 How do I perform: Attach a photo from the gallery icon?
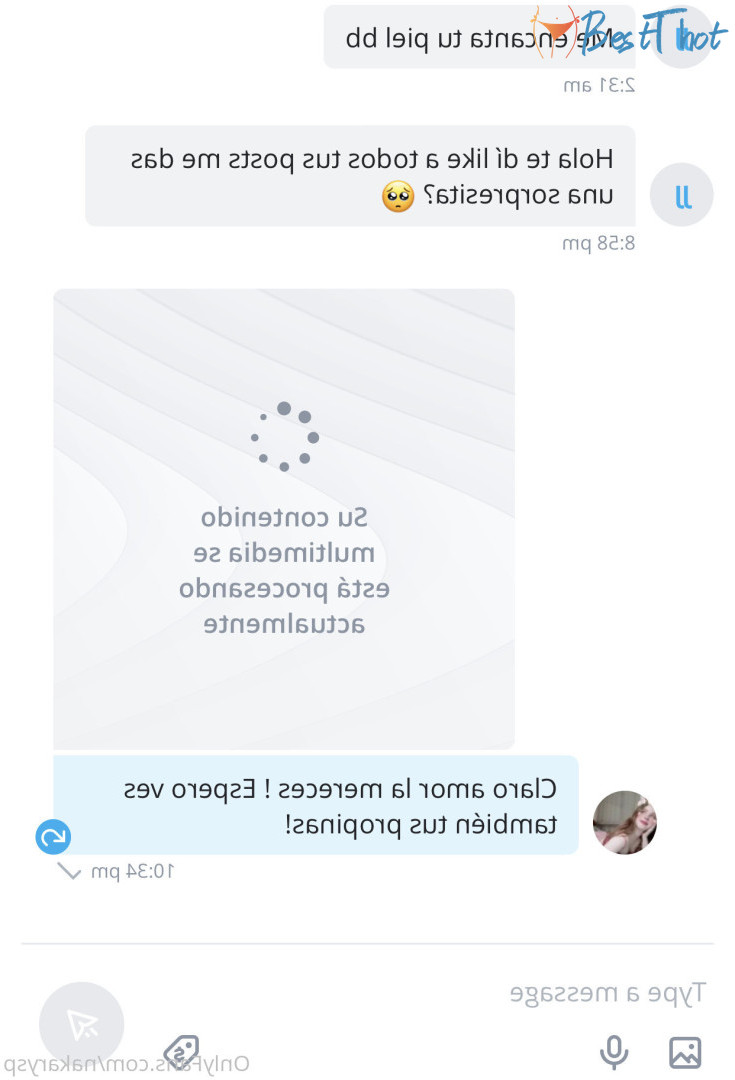685,1052
